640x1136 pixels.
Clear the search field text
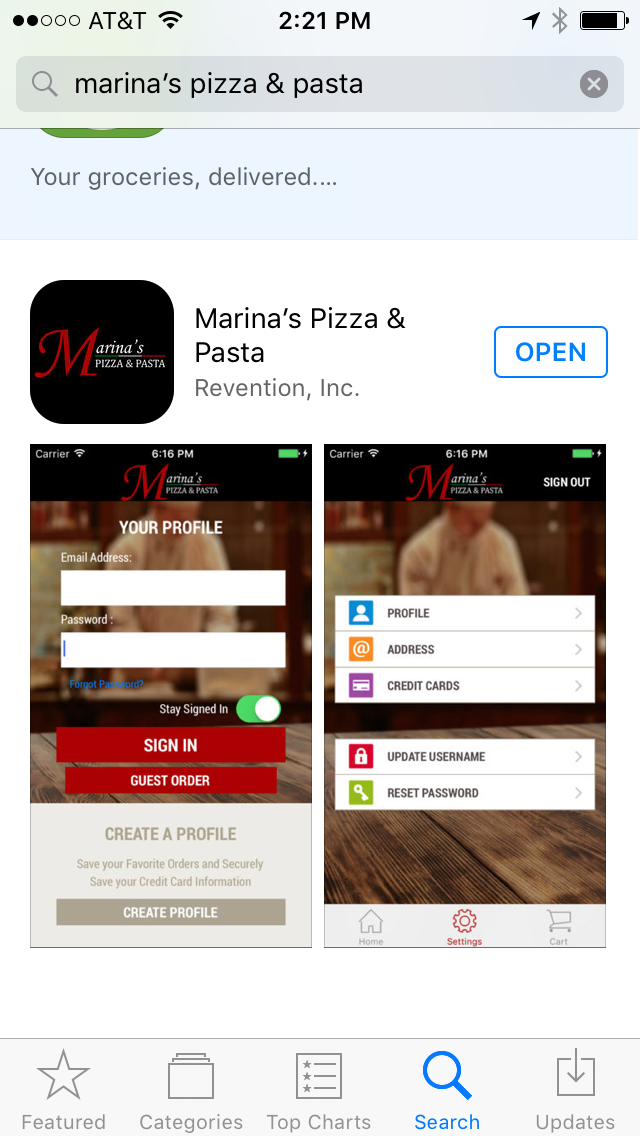tap(594, 84)
